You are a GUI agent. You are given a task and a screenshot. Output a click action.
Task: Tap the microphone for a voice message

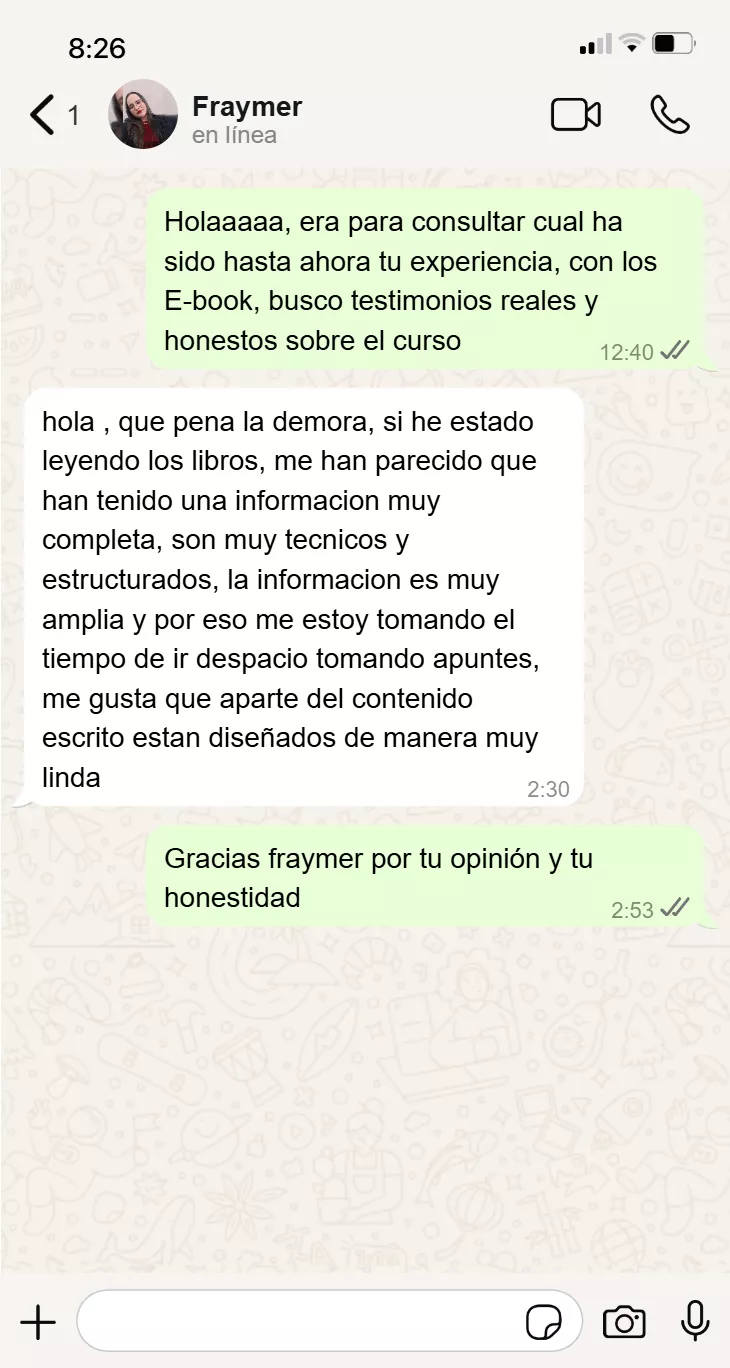click(694, 1322)
